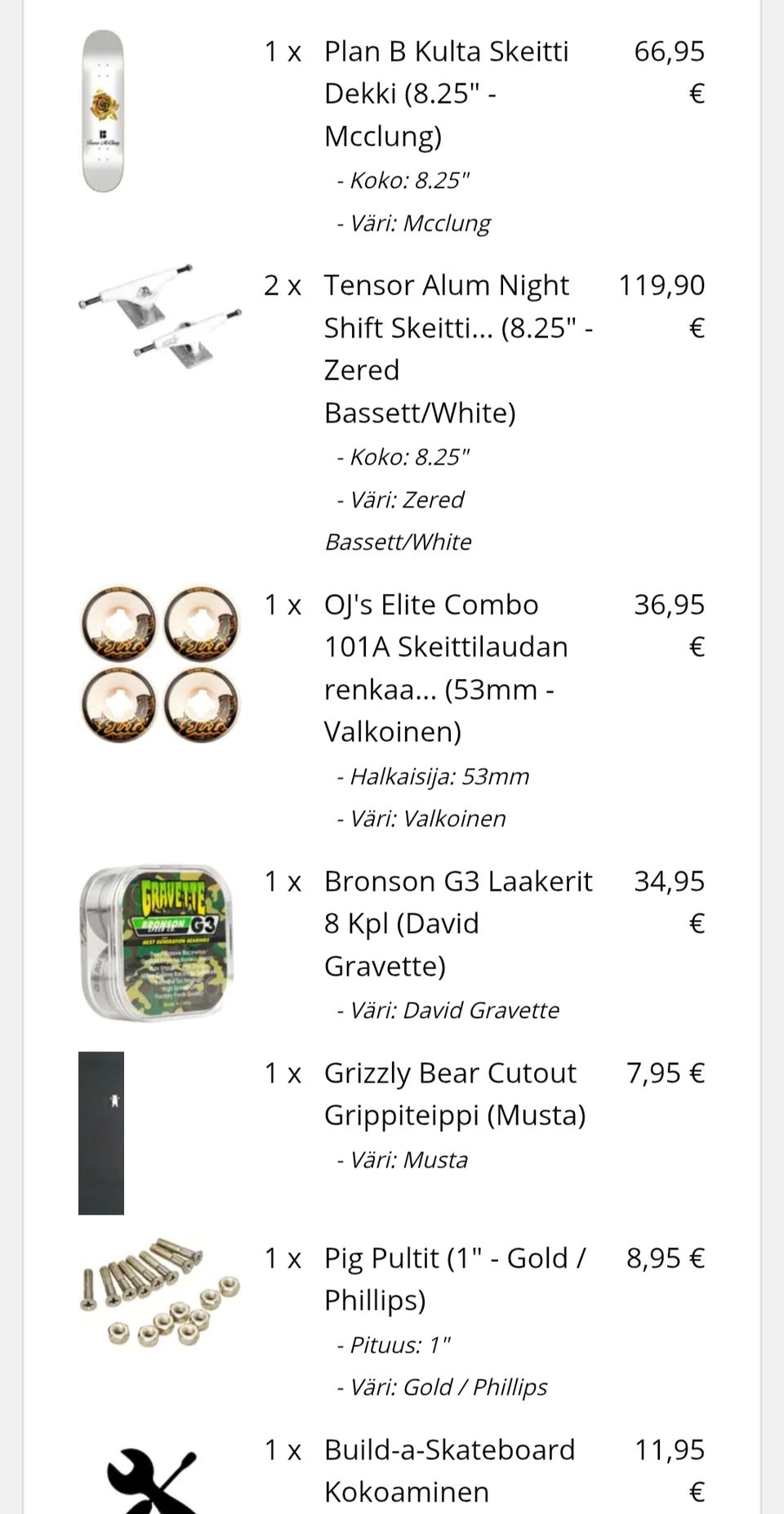Open the Build-a-Skateboard Kokoaminen item
Viewport: 784px width, 1514px height.
coord(449,1470)
